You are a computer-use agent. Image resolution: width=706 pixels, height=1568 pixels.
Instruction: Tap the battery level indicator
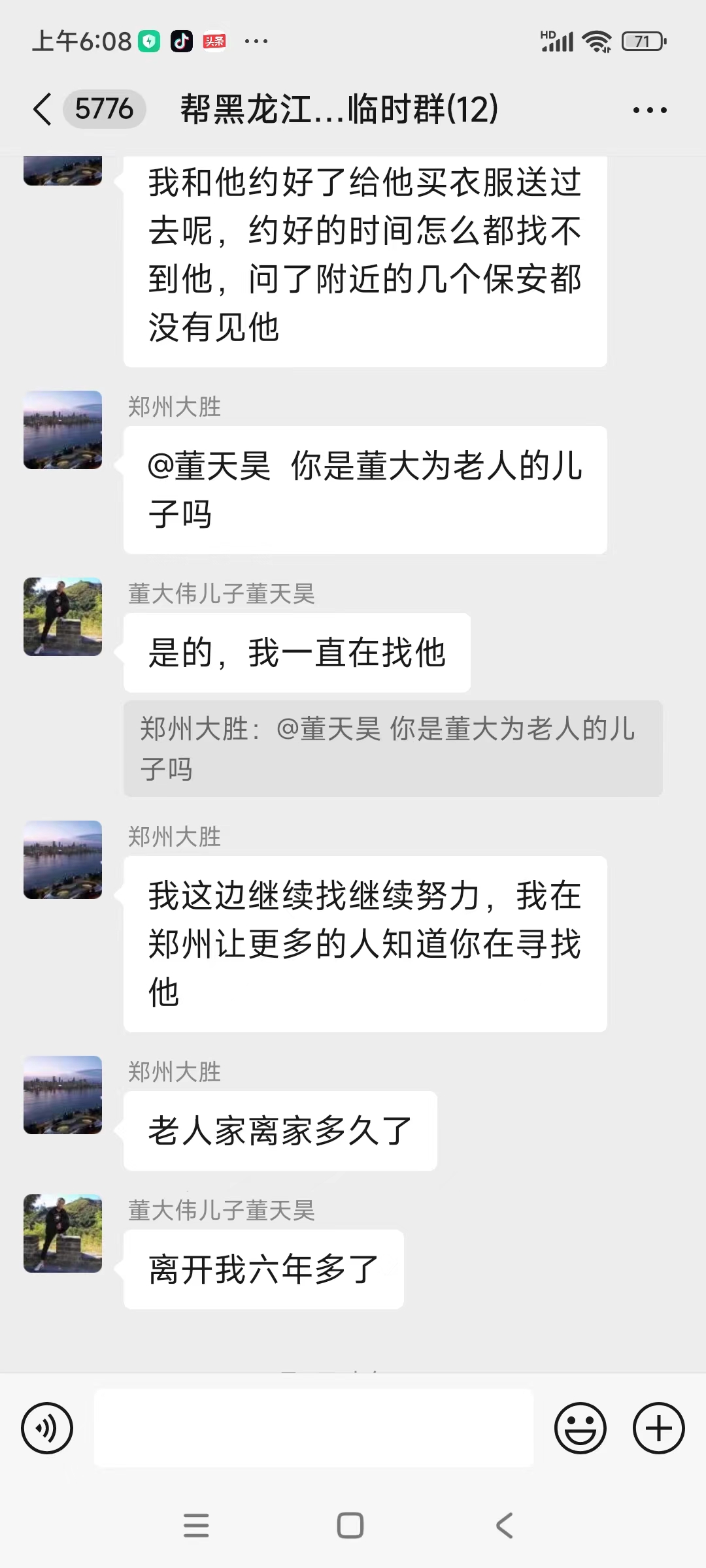click(641, 41)
